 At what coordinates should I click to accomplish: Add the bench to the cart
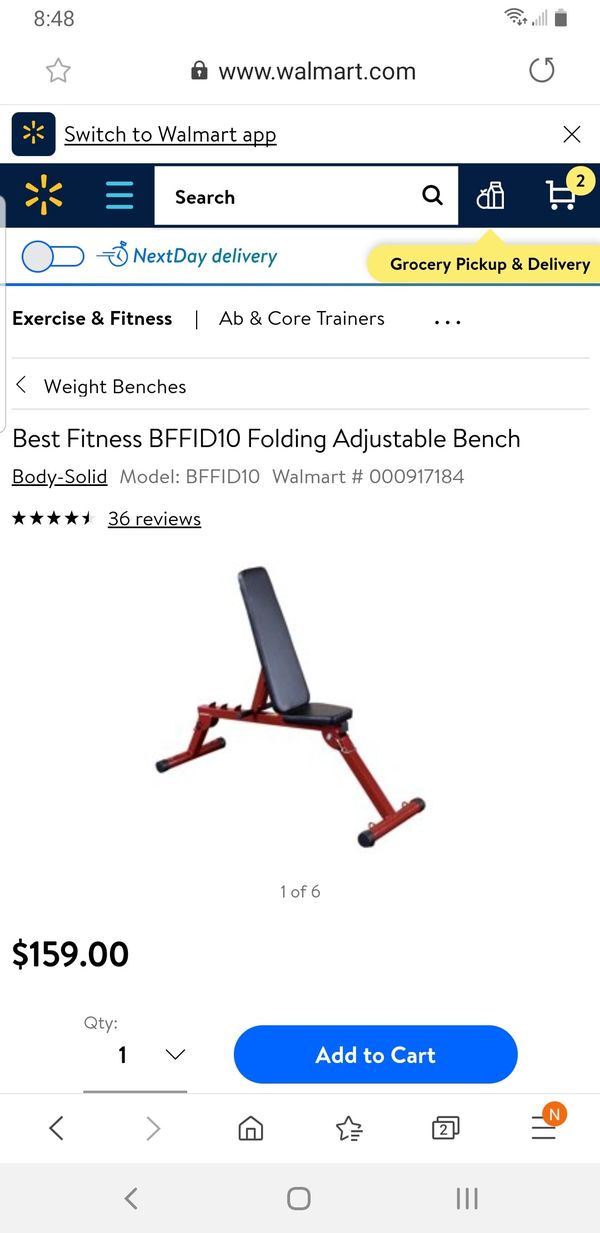coord(375,1055)
